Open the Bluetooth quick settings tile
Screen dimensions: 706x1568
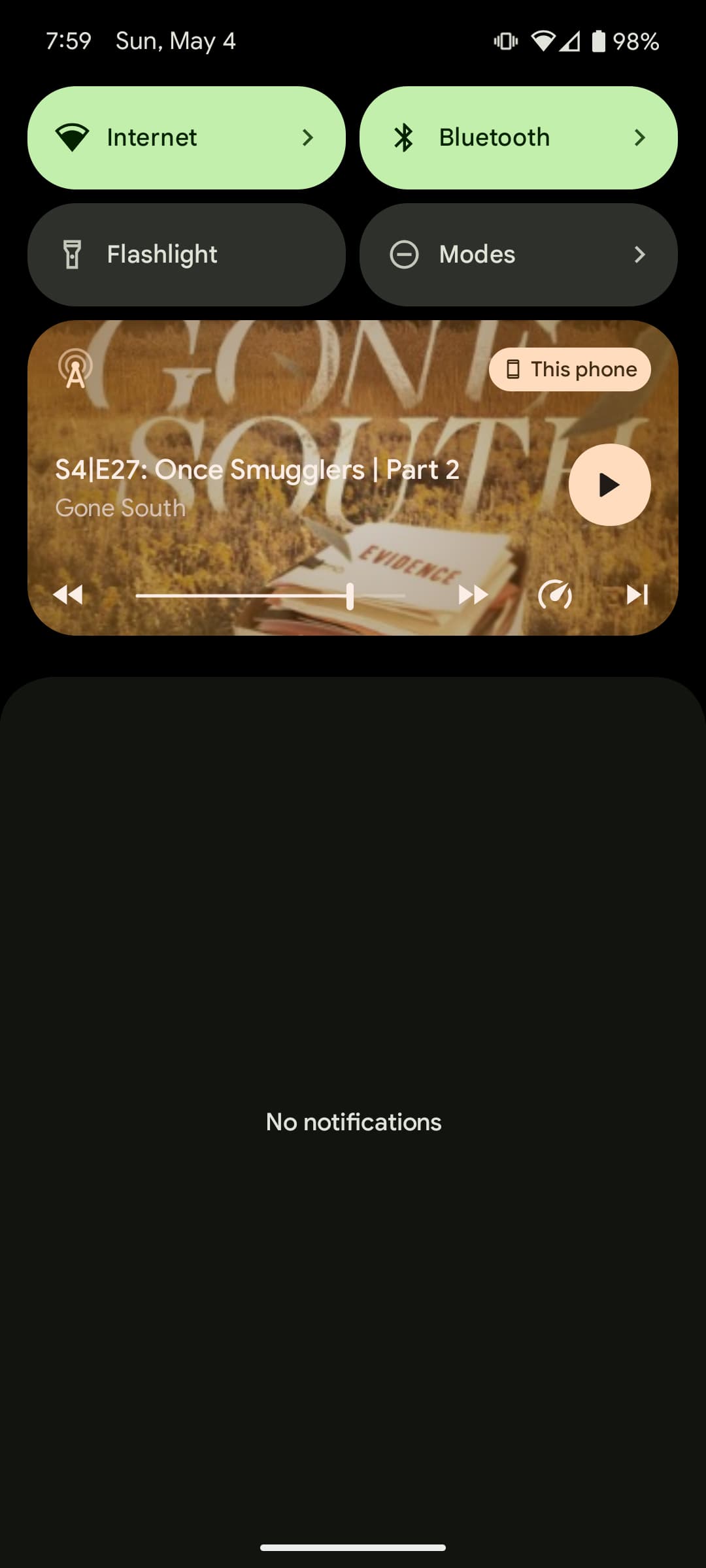(x=518, y=138)
